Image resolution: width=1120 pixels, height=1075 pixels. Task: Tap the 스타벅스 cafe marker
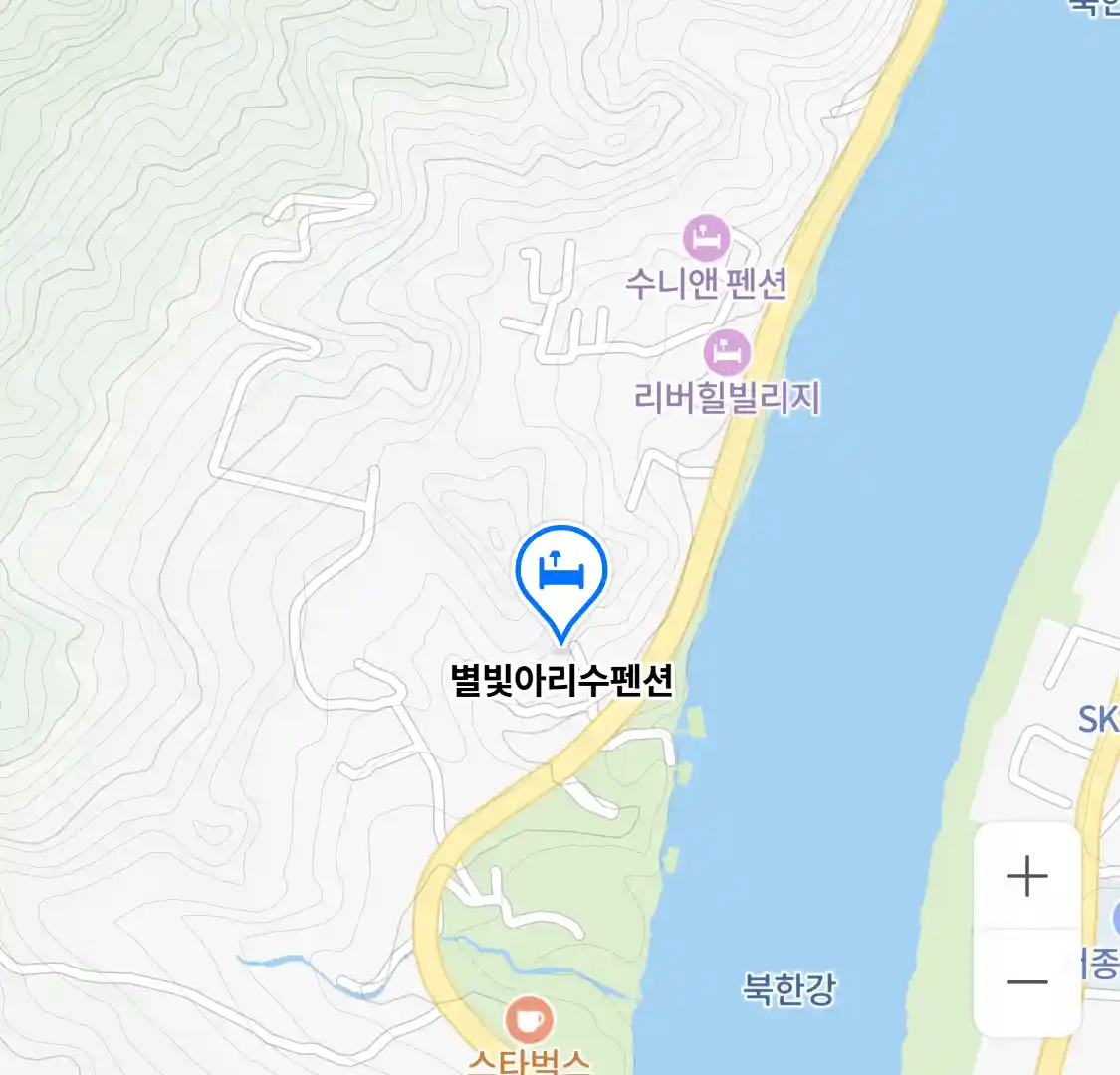(529, 1020)
